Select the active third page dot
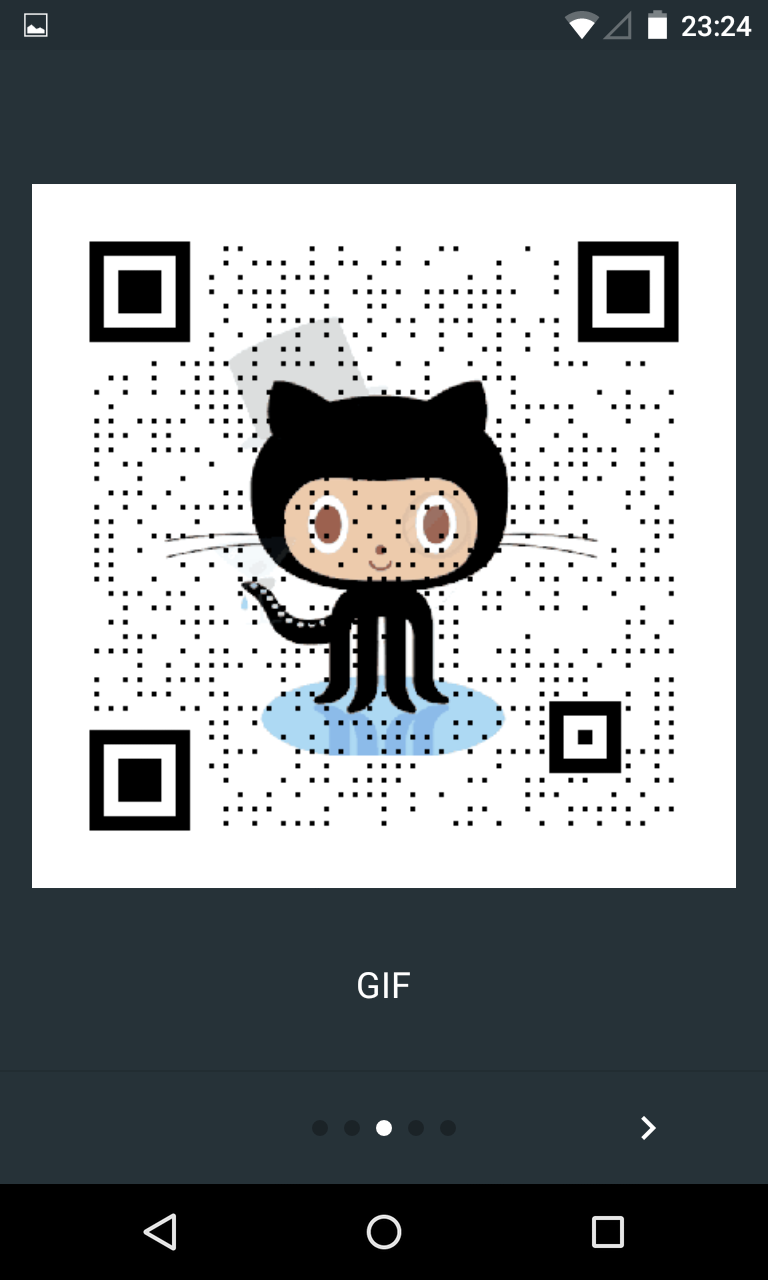 (x=384, y=1127)
